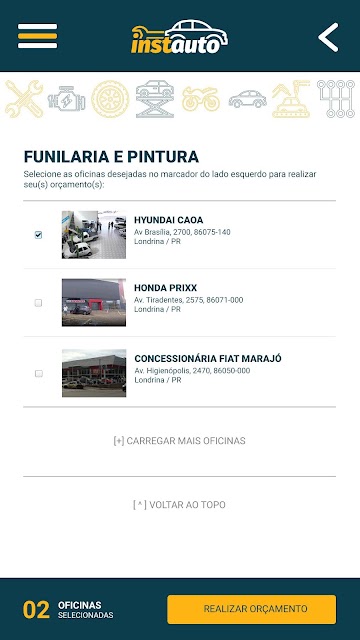This screenshot has height=640, width=360.
Task: Uncheck the Hyundai CAOA checkbox
Action: pyautogui.click(x=38, y=235)
